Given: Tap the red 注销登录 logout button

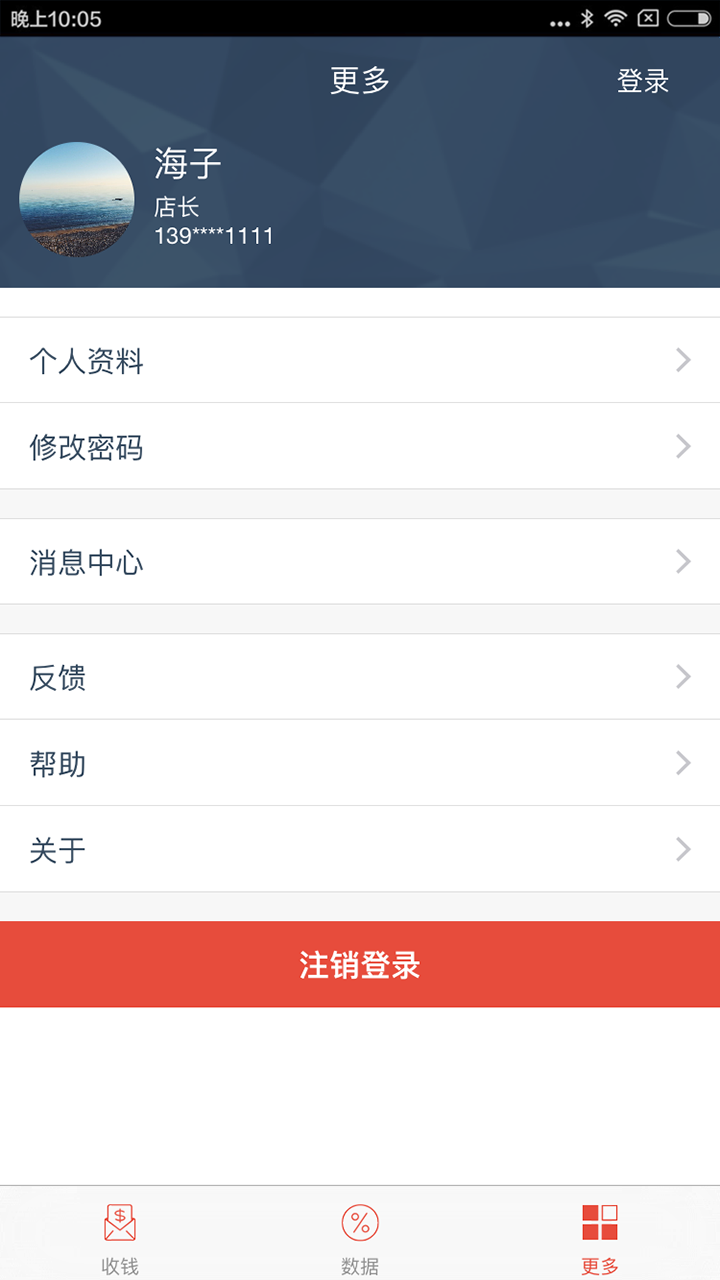Looking at the screenshot, I should (x=360, y=964).
